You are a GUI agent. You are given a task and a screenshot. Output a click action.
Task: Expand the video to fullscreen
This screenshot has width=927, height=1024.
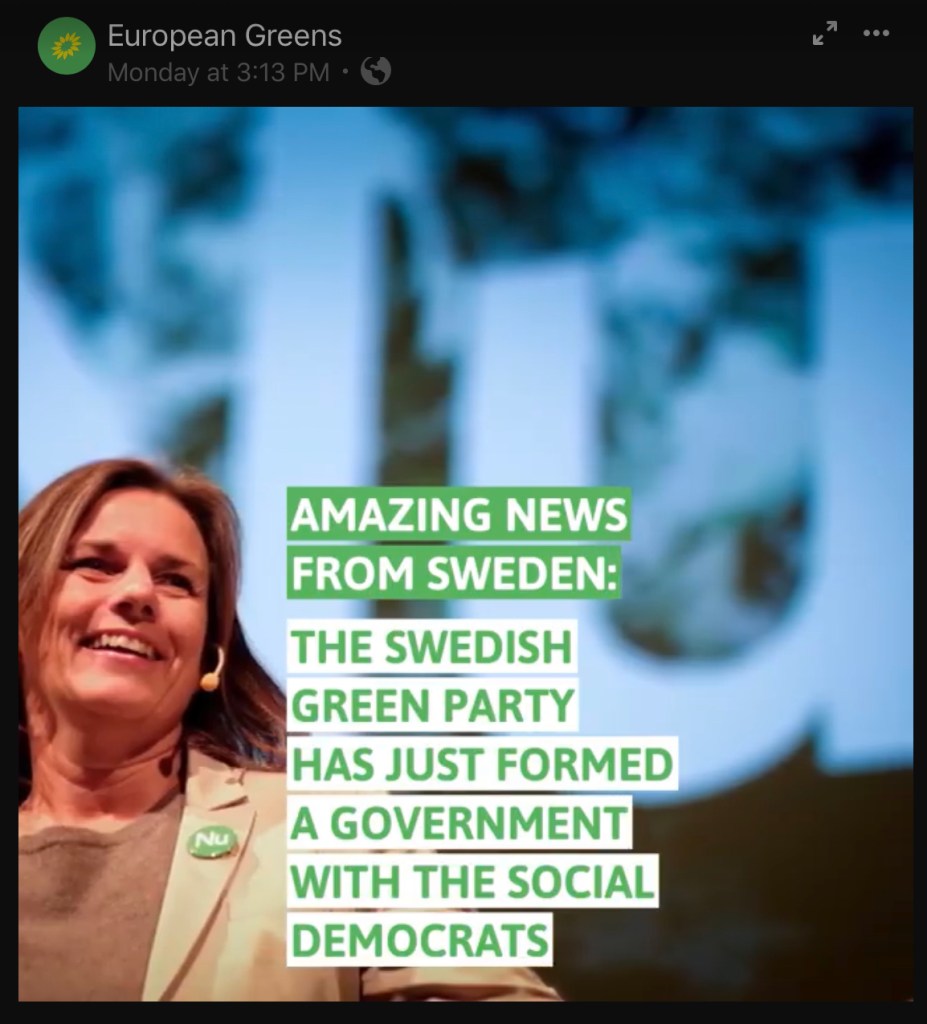coord(825,34)
